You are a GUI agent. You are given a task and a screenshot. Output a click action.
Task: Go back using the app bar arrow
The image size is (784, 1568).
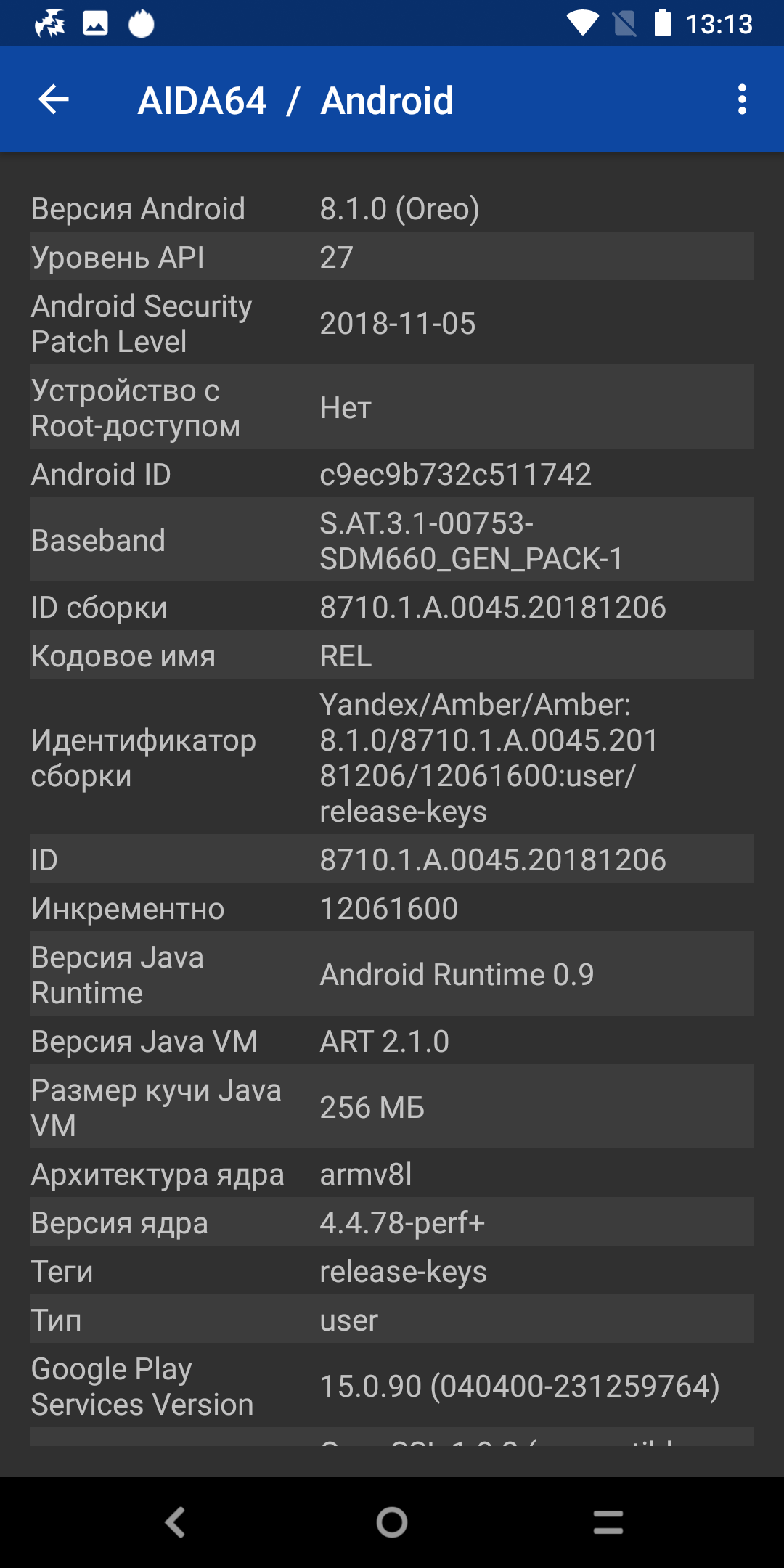coord(54,99)
